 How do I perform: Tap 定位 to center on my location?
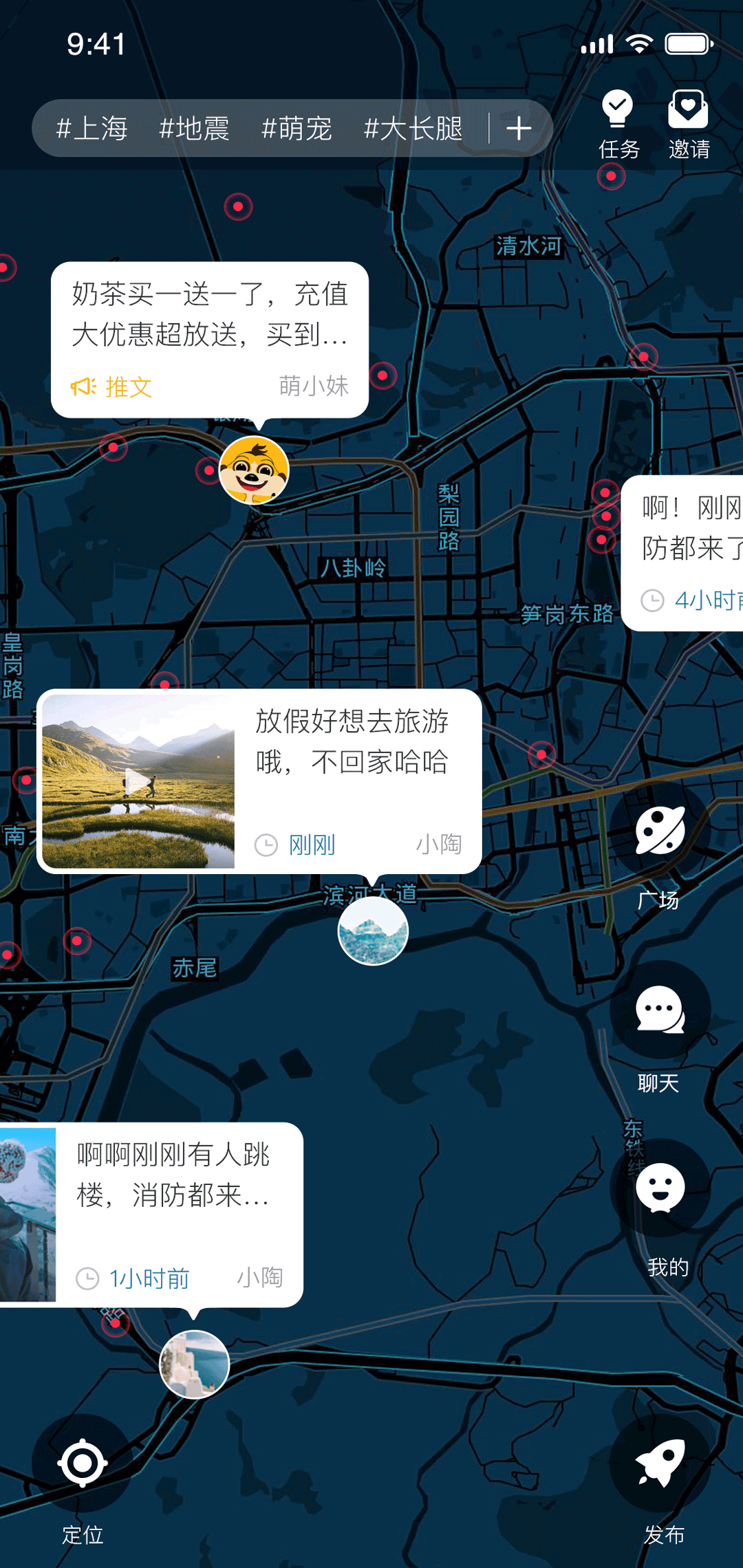83,1463
